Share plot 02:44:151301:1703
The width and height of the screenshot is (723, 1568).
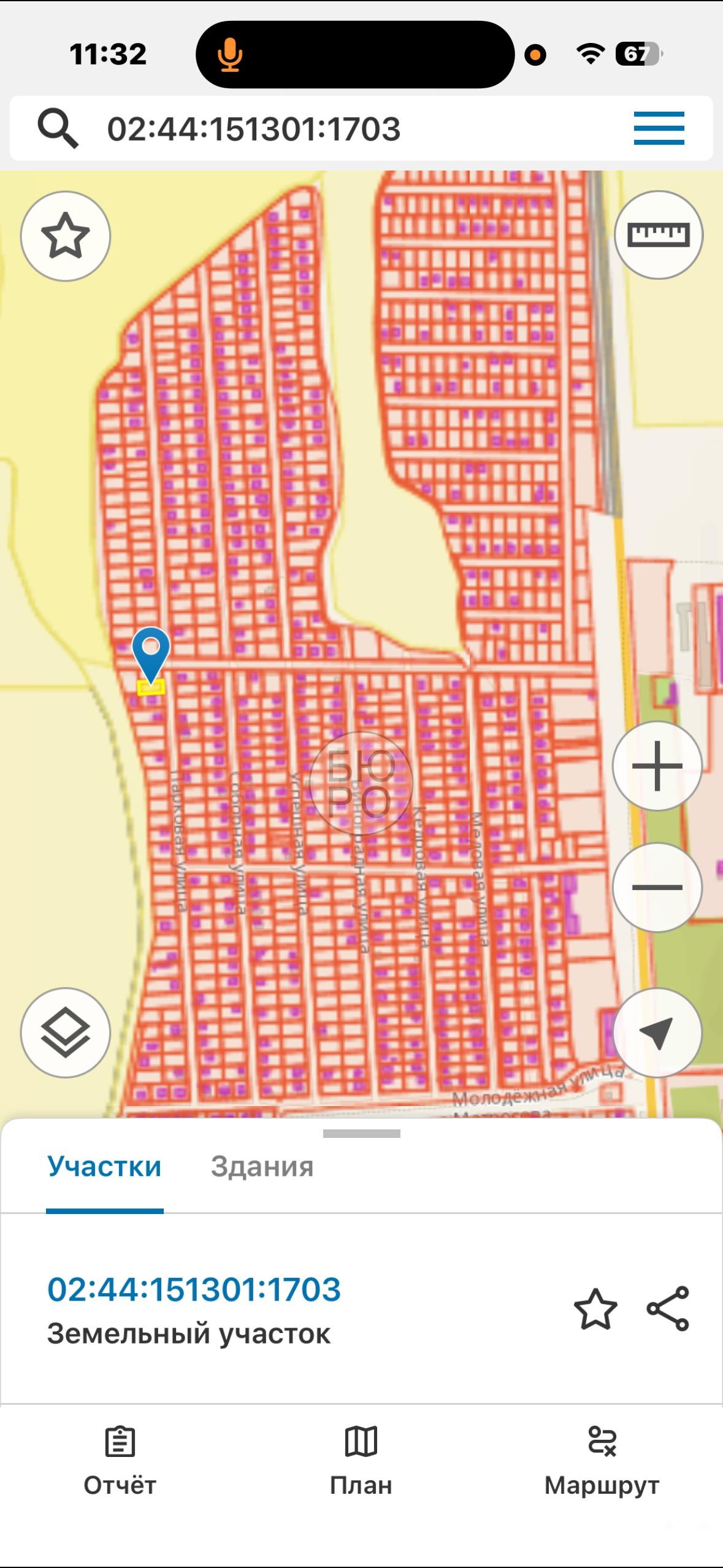(x=668, y=1309)
